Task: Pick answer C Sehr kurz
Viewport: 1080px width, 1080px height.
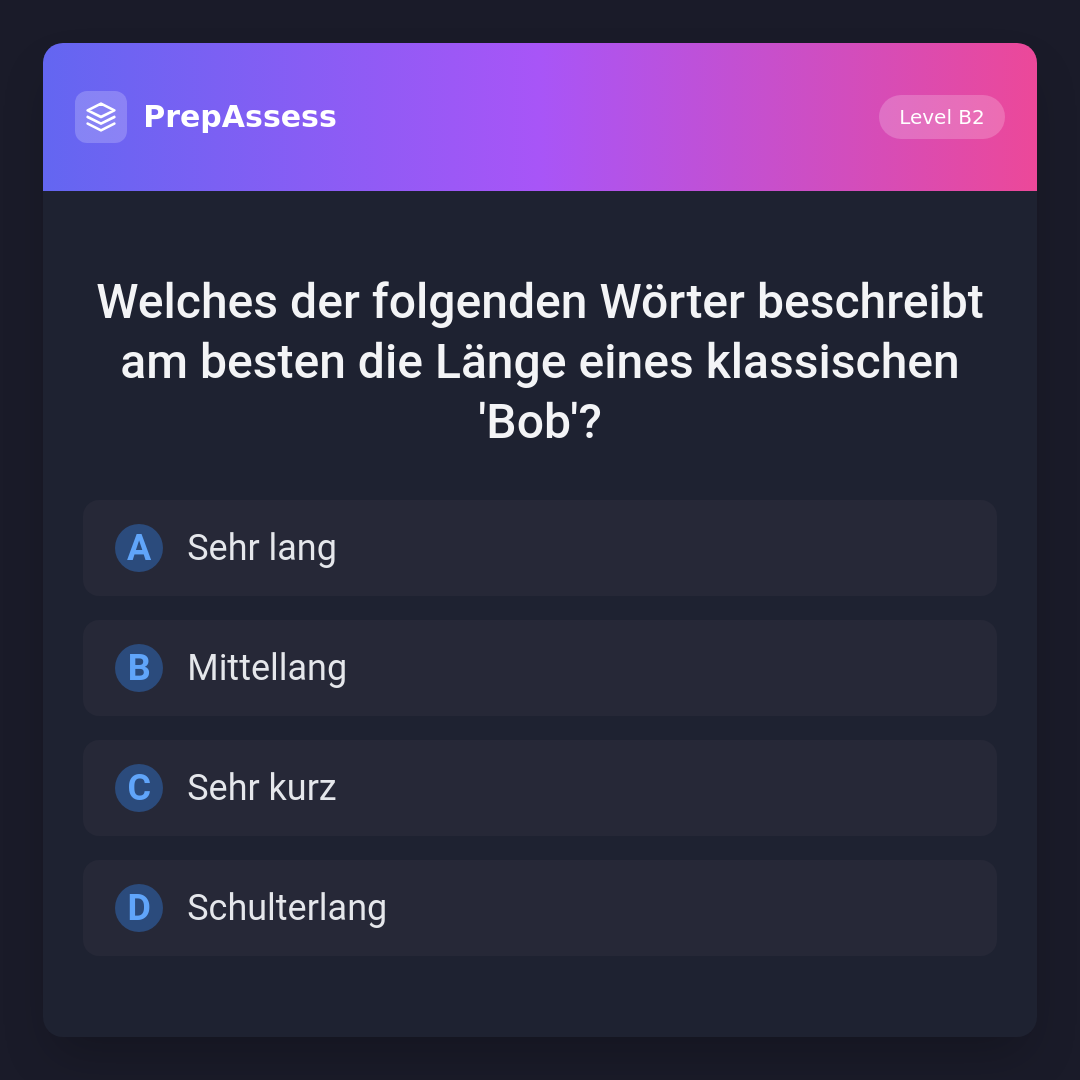Action: [x=540, y=788]
